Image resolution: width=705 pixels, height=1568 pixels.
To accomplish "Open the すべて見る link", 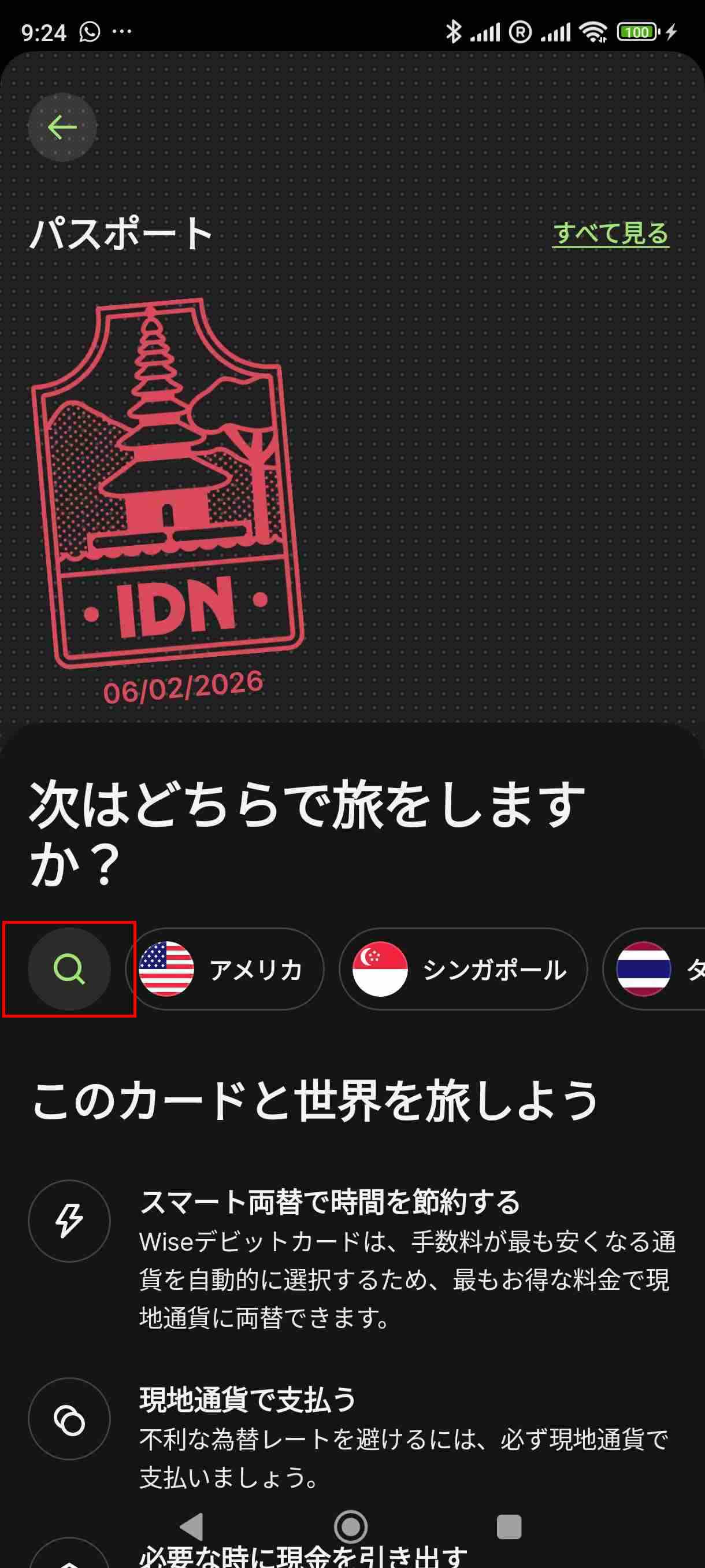I will click(610, 233).
